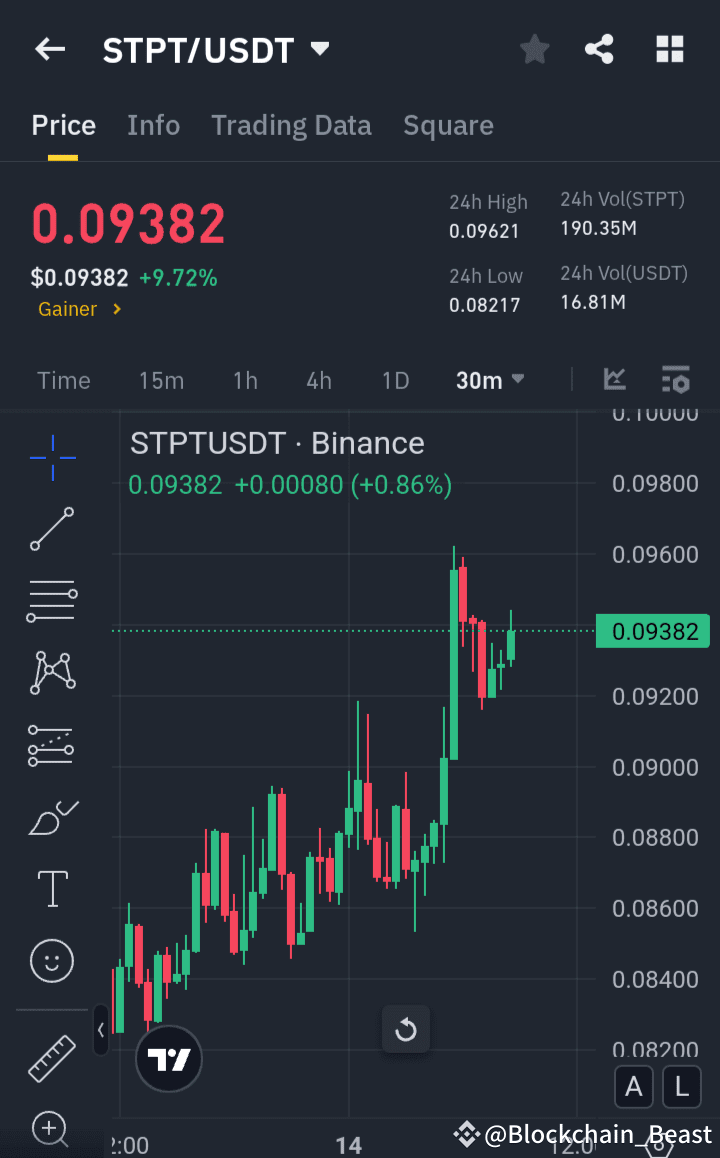
Task: Open the Info tab
Action: click(x=153, y=125)
